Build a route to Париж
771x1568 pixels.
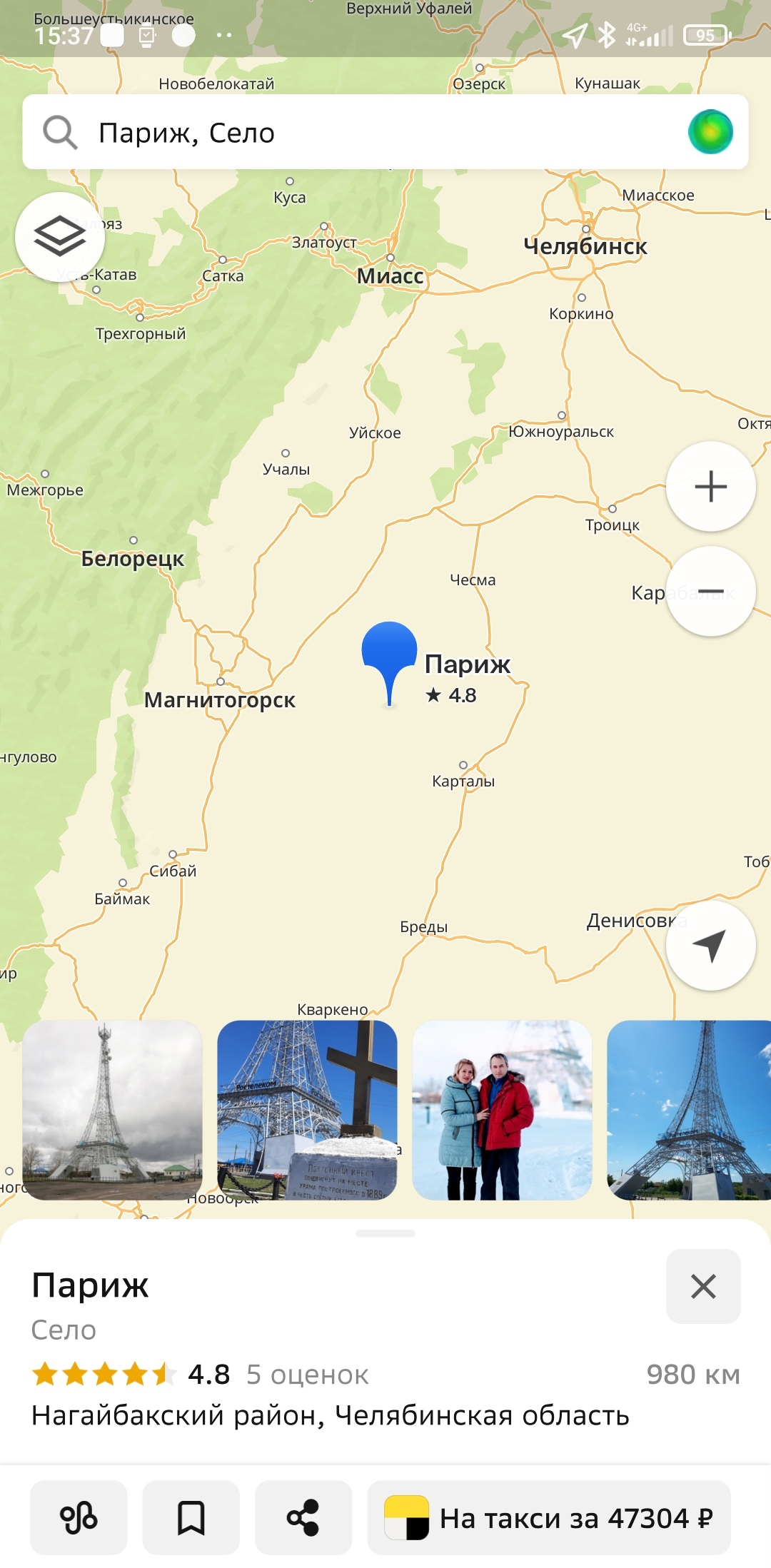point(79,1517)
